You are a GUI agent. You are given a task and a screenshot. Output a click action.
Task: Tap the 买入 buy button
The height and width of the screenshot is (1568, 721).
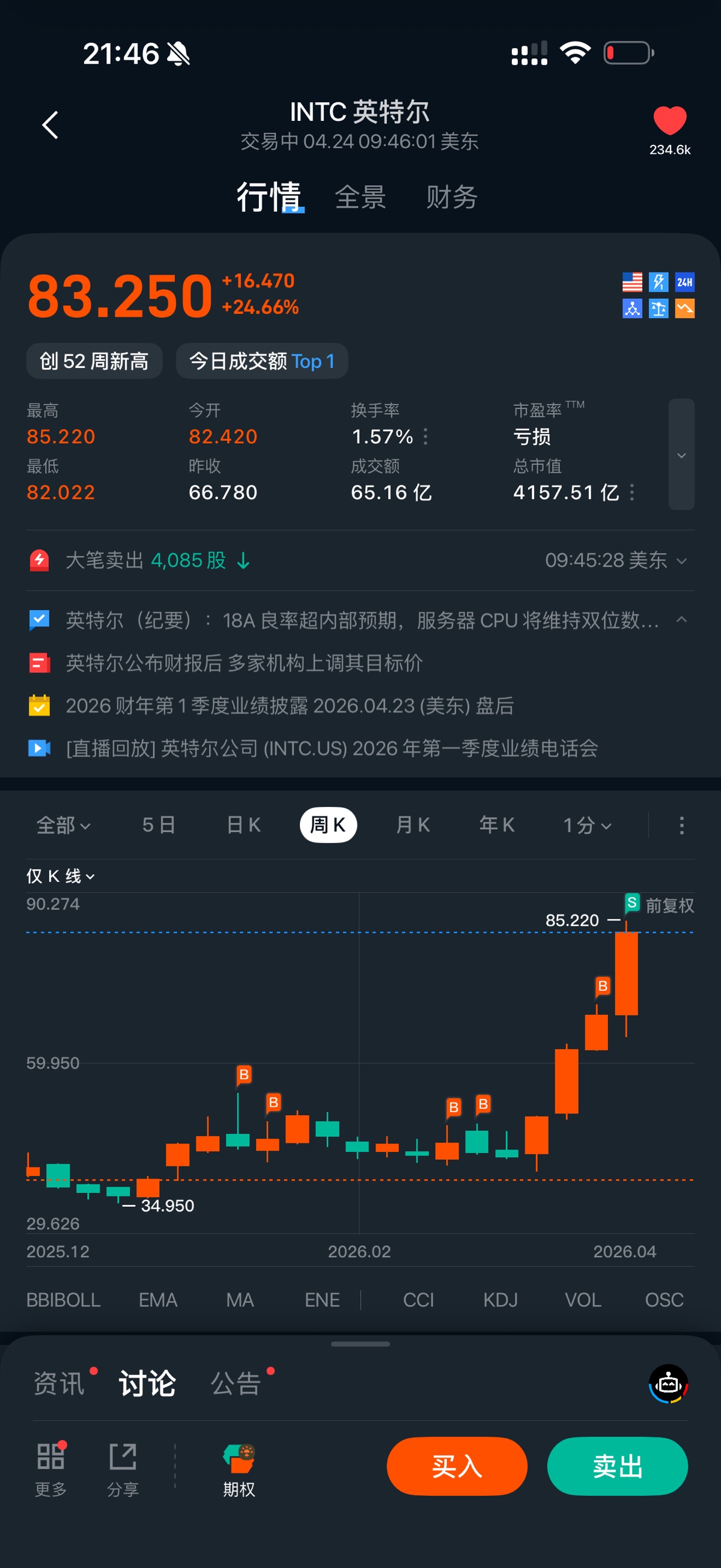coord(457,1466)
